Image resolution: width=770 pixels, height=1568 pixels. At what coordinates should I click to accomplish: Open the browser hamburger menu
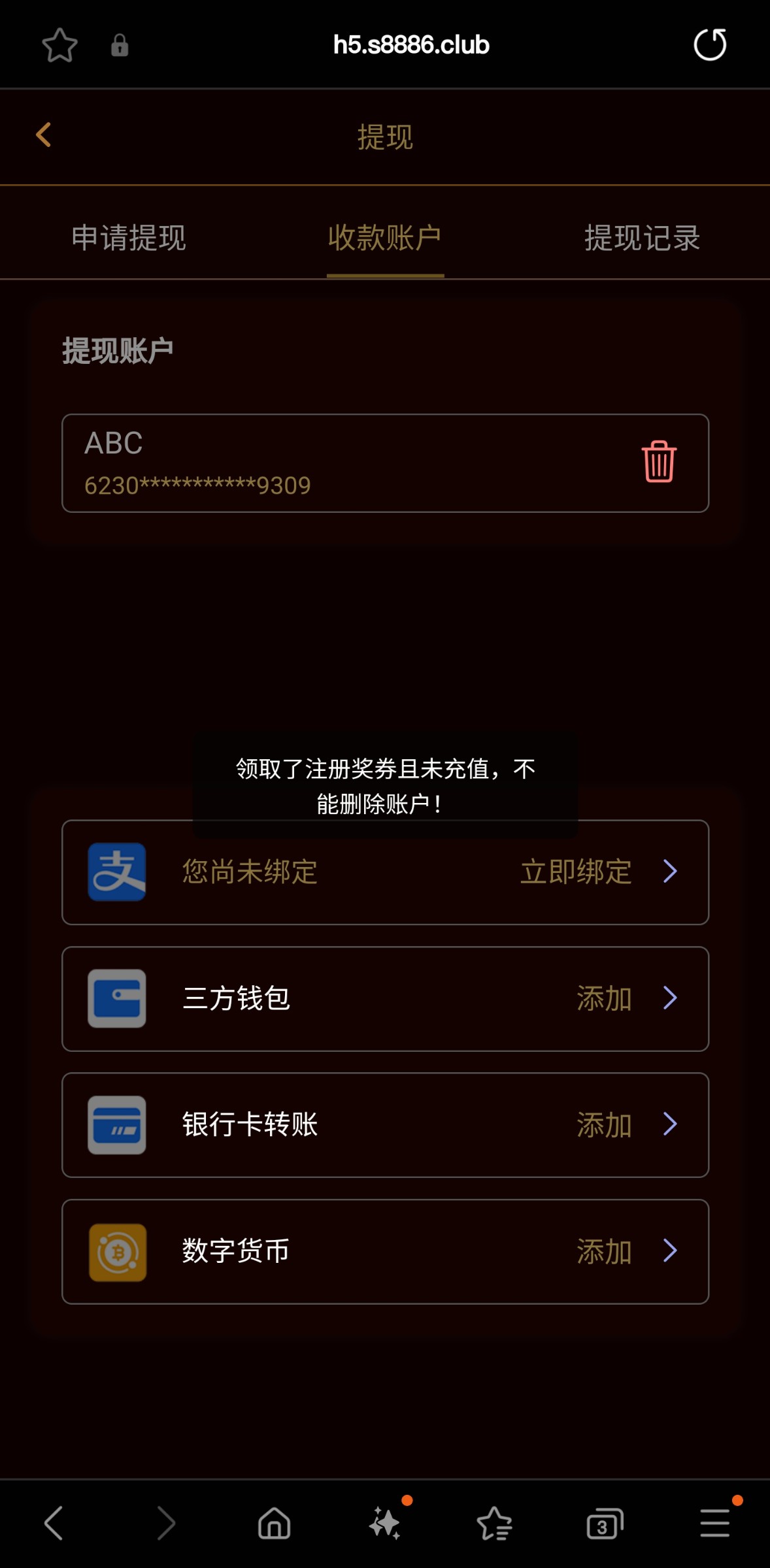(x=714, y=1524)
